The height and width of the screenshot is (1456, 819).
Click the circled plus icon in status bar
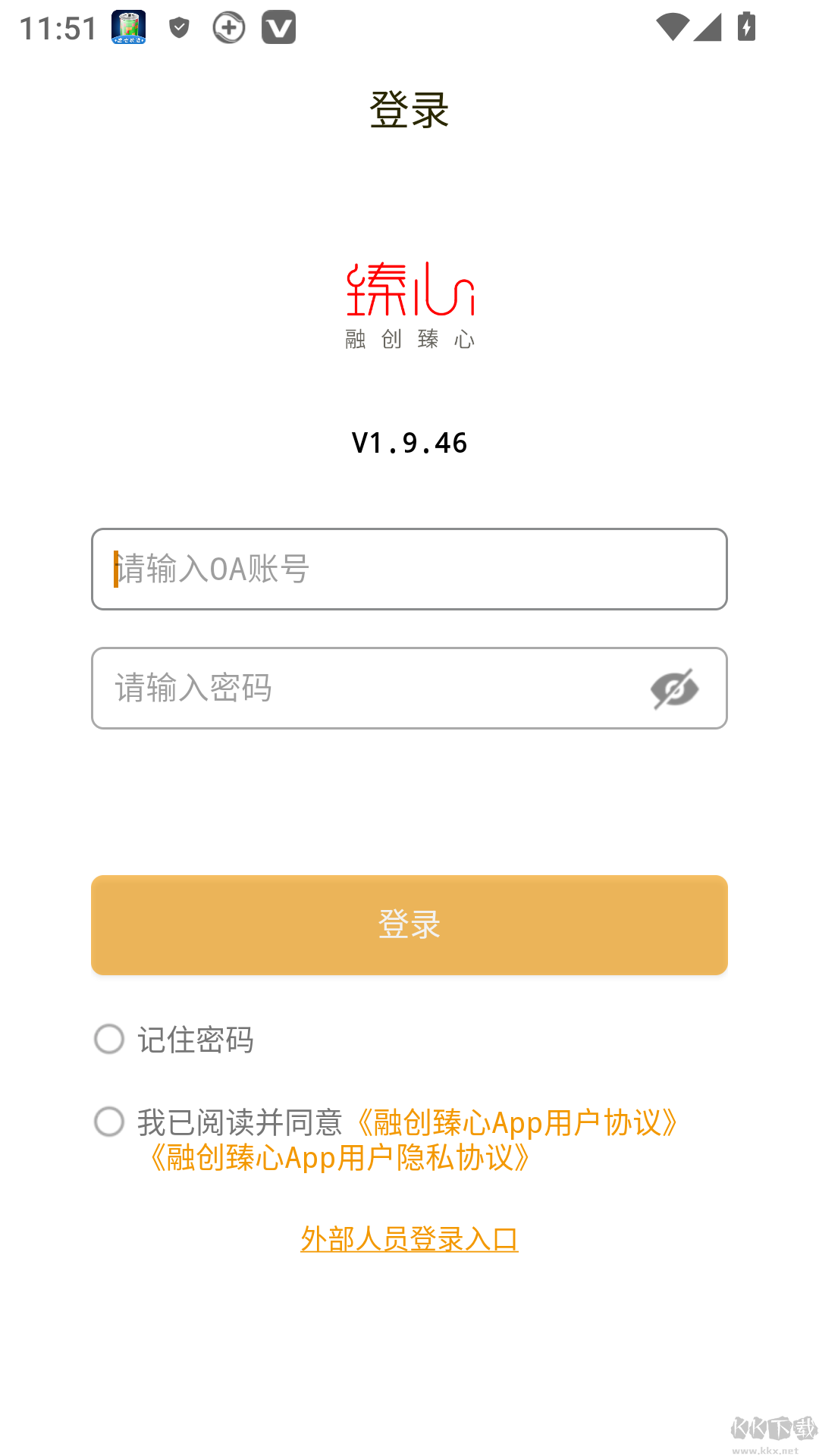point(228,27)
